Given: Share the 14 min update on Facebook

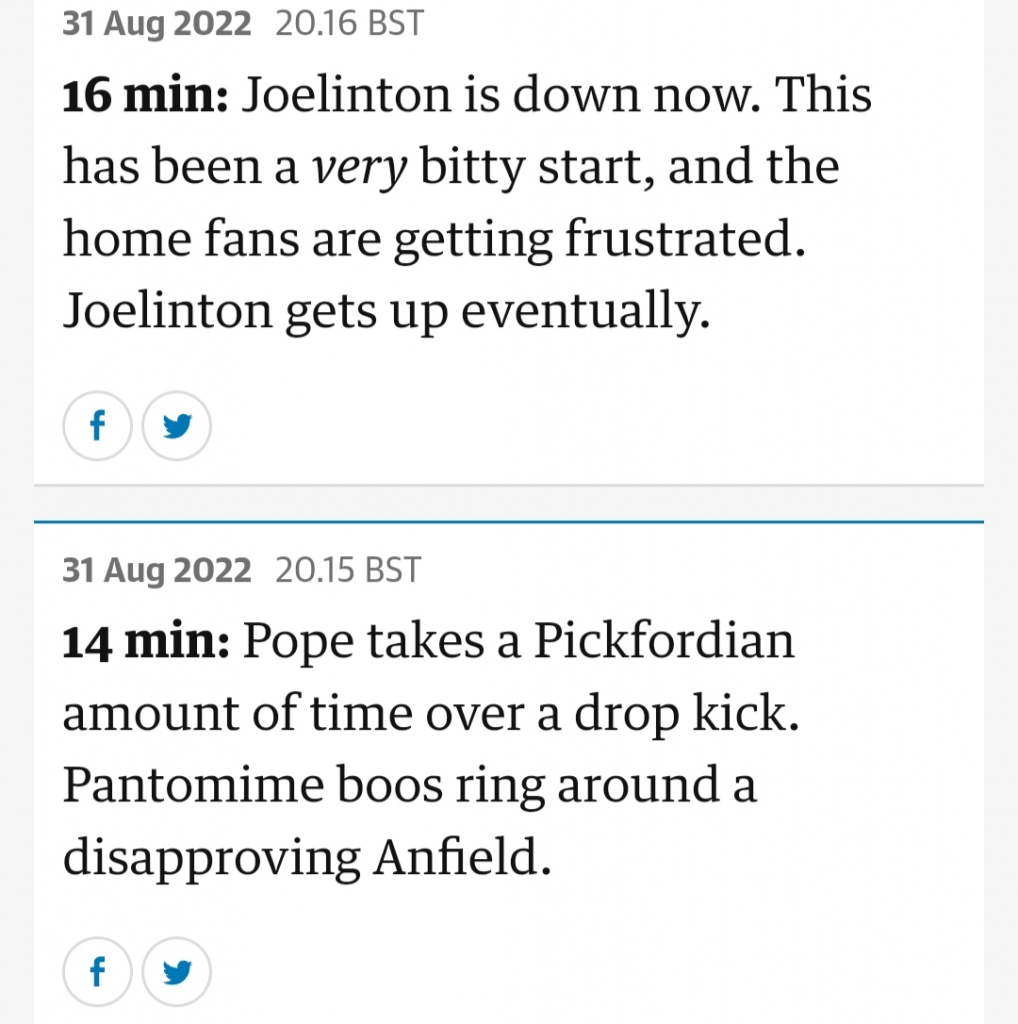Looking at the screenshot, I should pos(97,972).
